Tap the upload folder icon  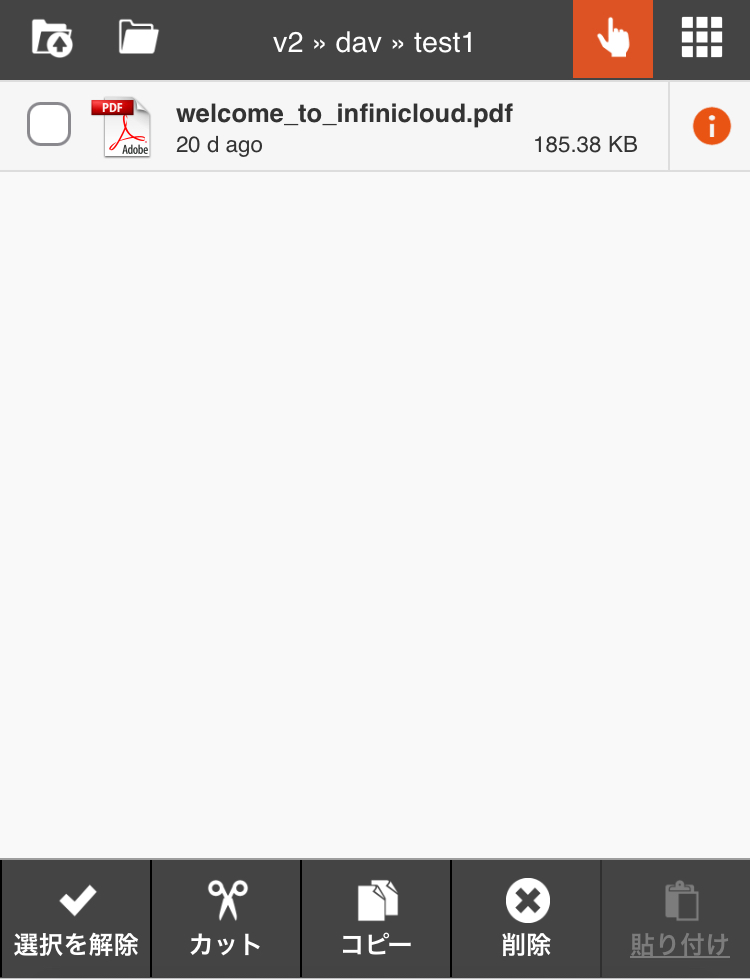point(51,38)
